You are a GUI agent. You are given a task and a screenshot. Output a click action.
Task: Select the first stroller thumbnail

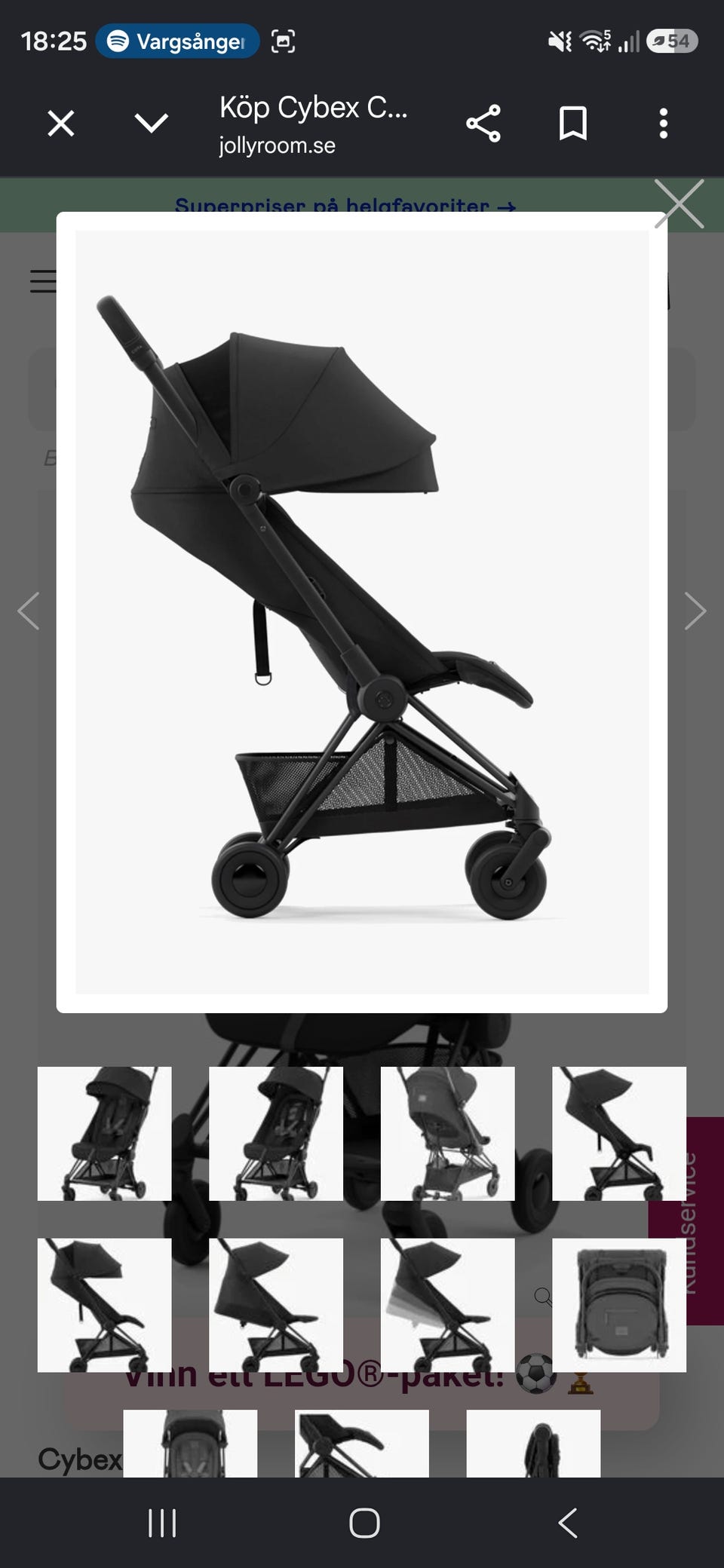[105, 1133]
